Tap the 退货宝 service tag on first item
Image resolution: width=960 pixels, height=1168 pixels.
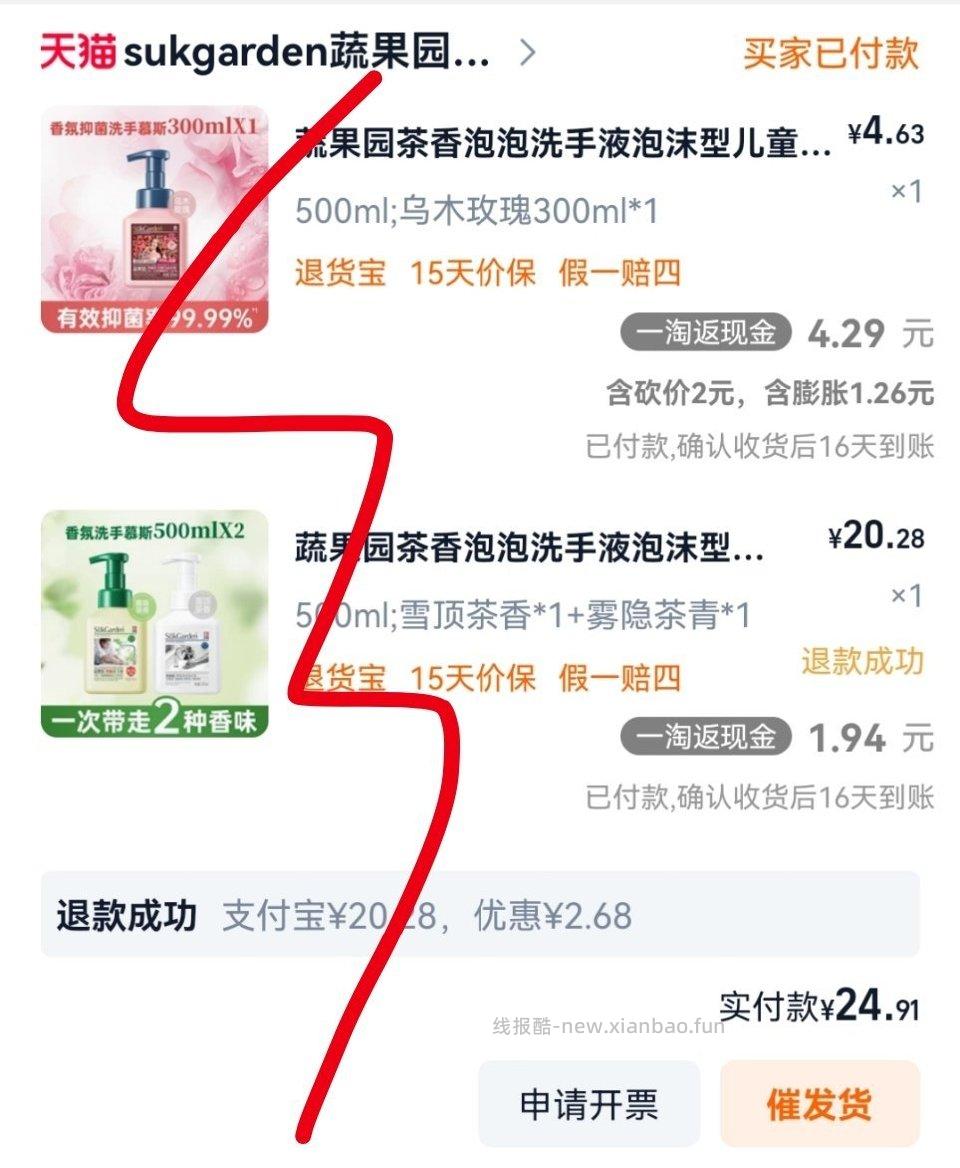click(x=338, y=272)
